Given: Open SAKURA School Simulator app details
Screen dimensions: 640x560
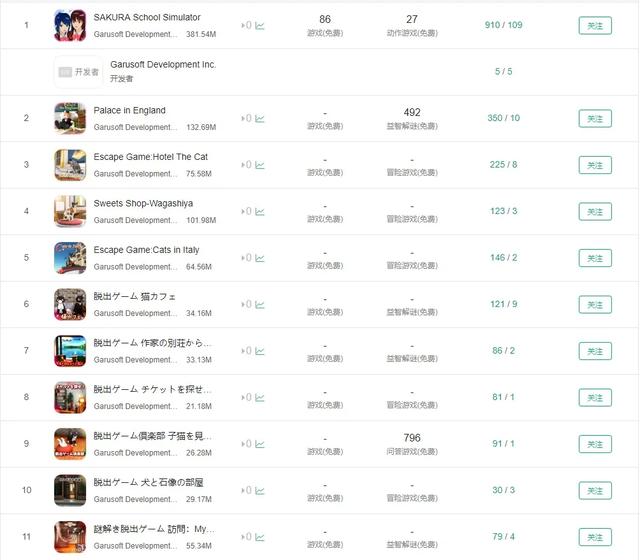Looking at the screenshot, I should (x=146, y=18).
